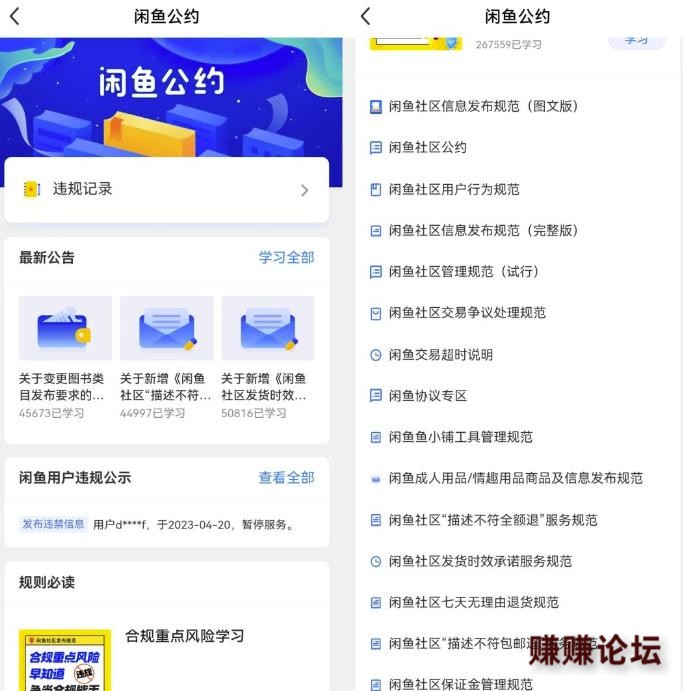The height and width of the screenshot is (691, 683).
Task: Open 闲鱼社区“描述不符全额退”服务规范
Action: pyautogui.click(x=492, y=520)
